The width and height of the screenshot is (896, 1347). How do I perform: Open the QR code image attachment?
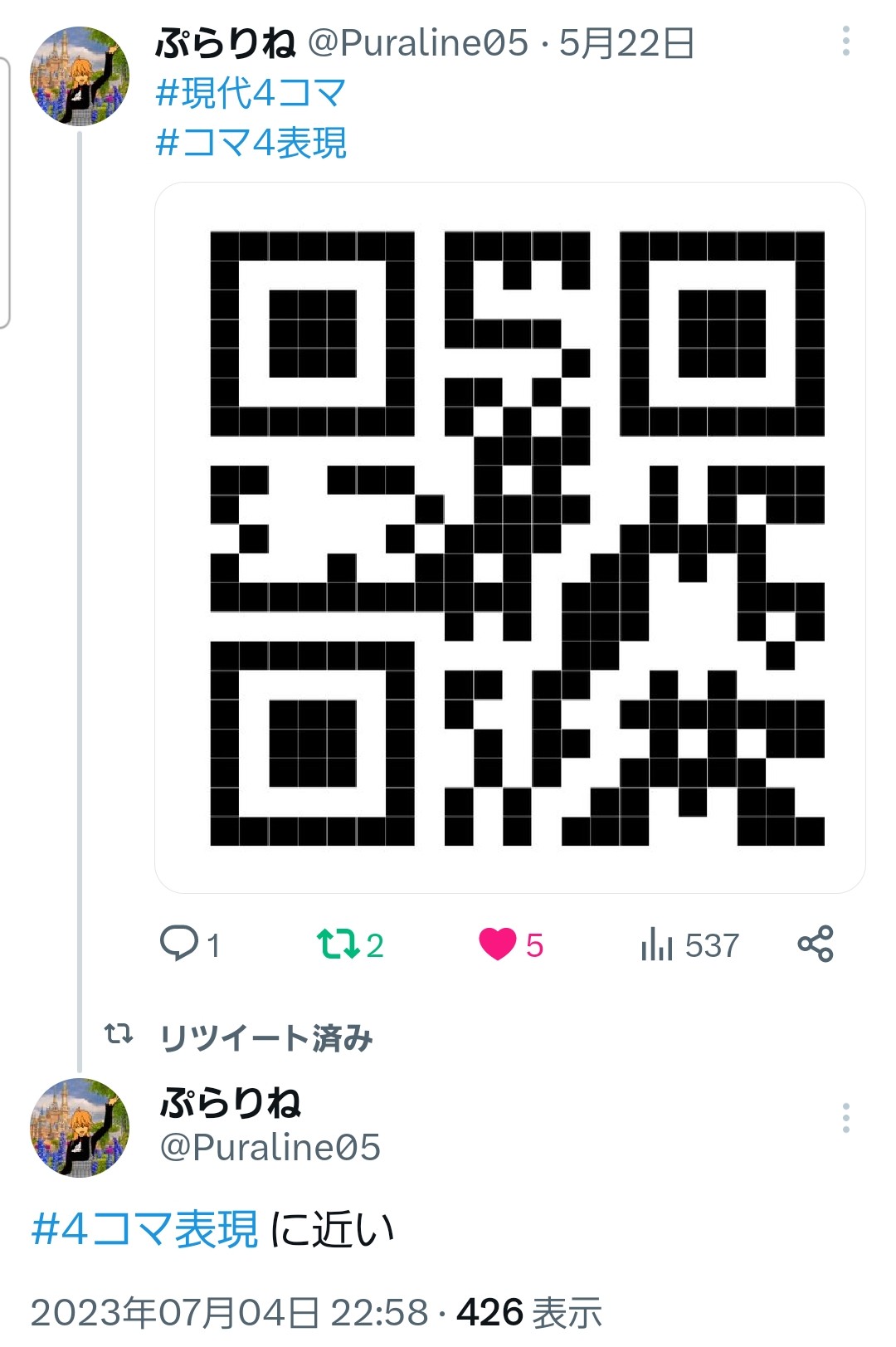(x=509, y=538)
